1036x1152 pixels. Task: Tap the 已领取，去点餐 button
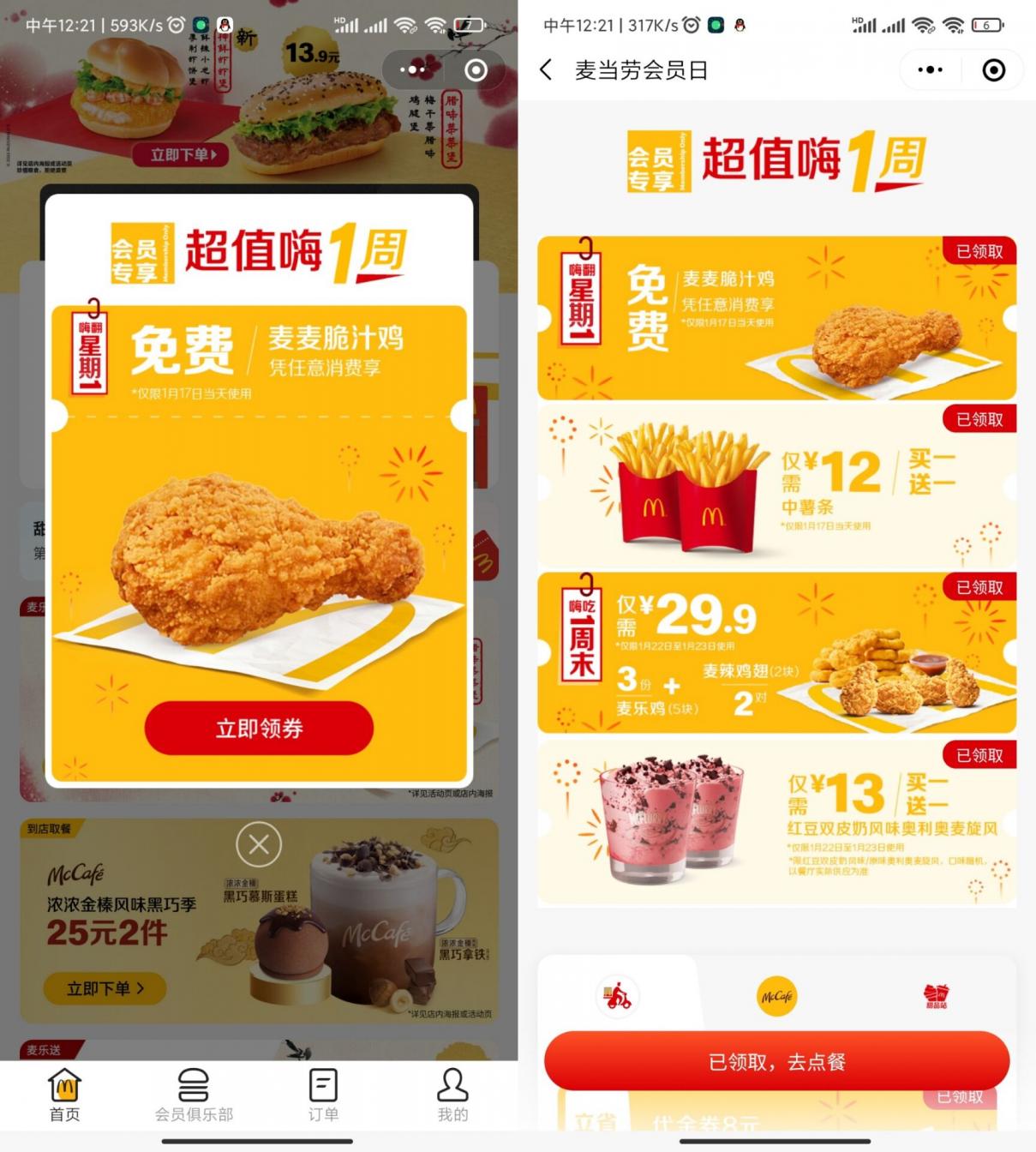[776, 1061]
